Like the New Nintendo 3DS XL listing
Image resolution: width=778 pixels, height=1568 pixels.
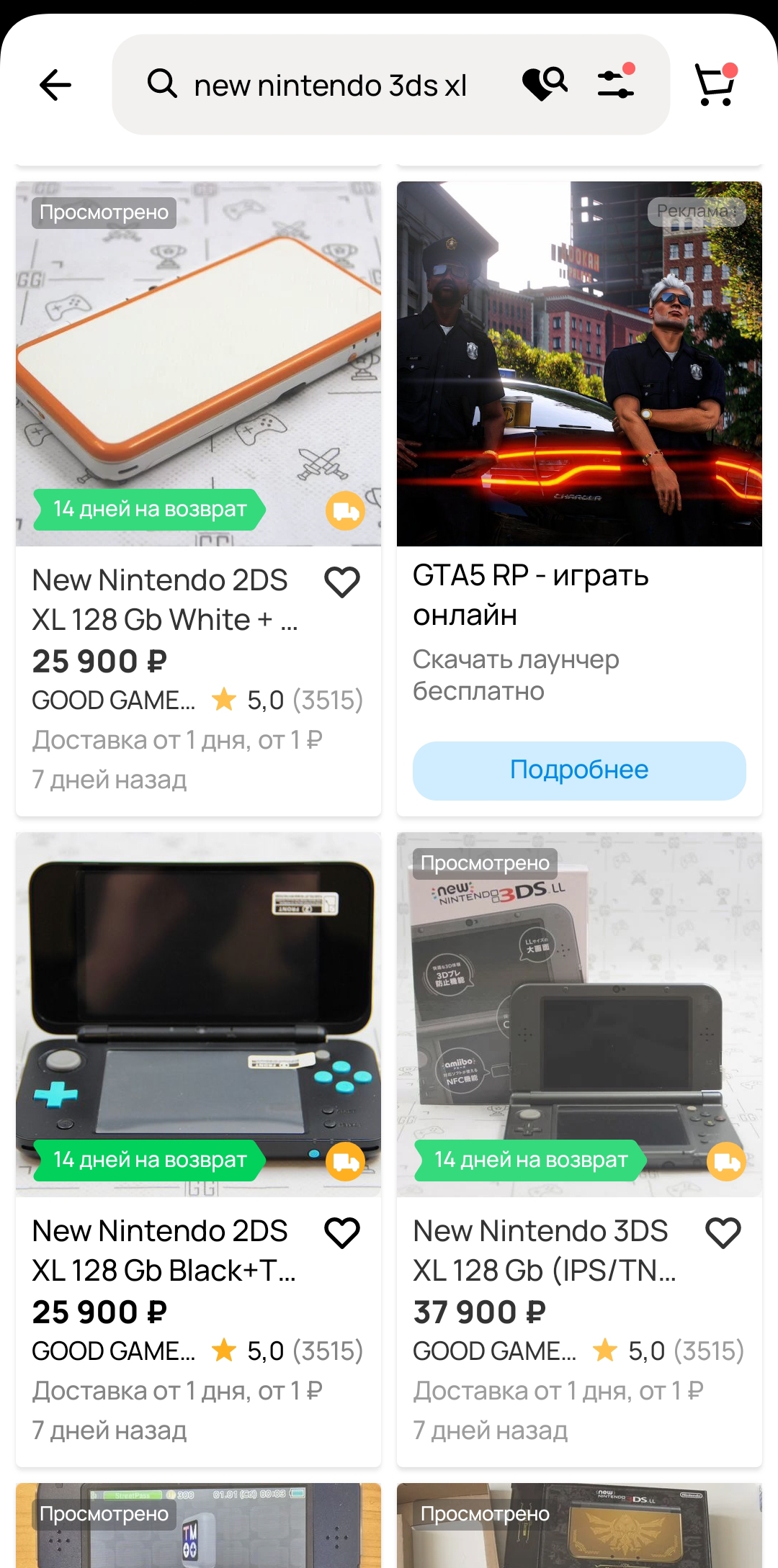click(723, 1233)
